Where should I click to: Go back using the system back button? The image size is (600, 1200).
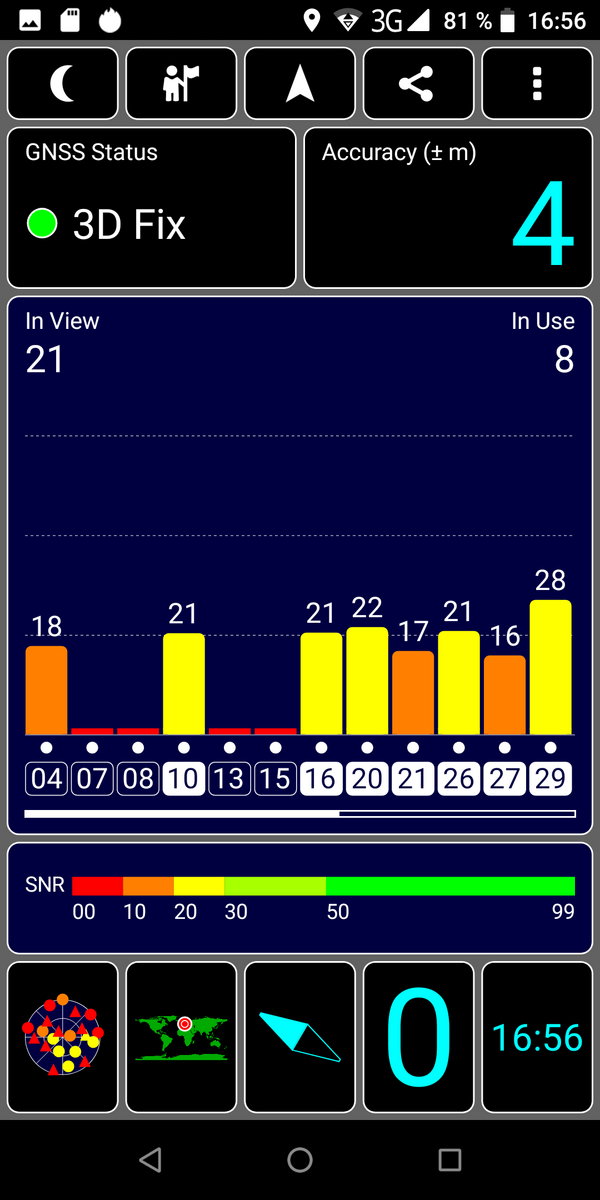[x=150, y=1160]
